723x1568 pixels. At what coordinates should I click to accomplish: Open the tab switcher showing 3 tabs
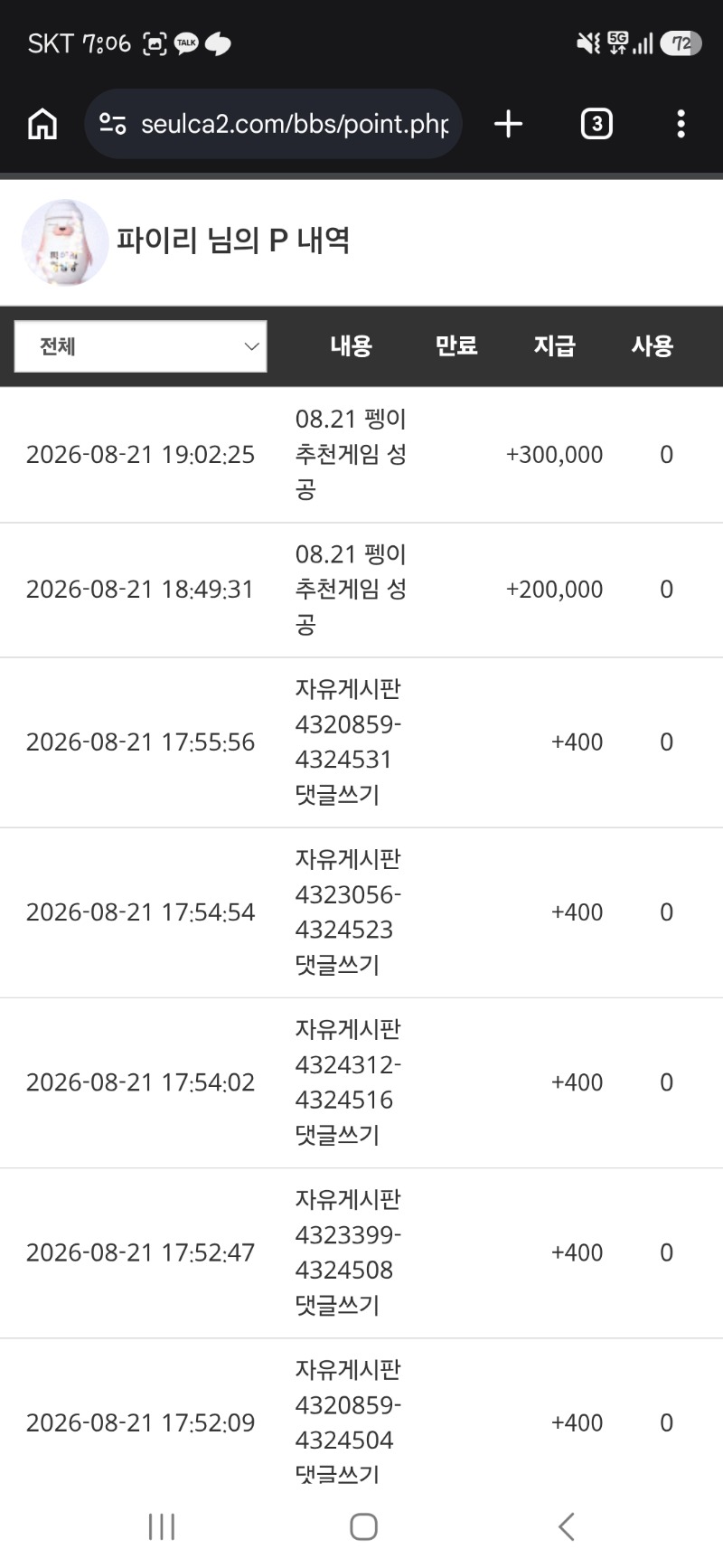(x=596, y=124)
